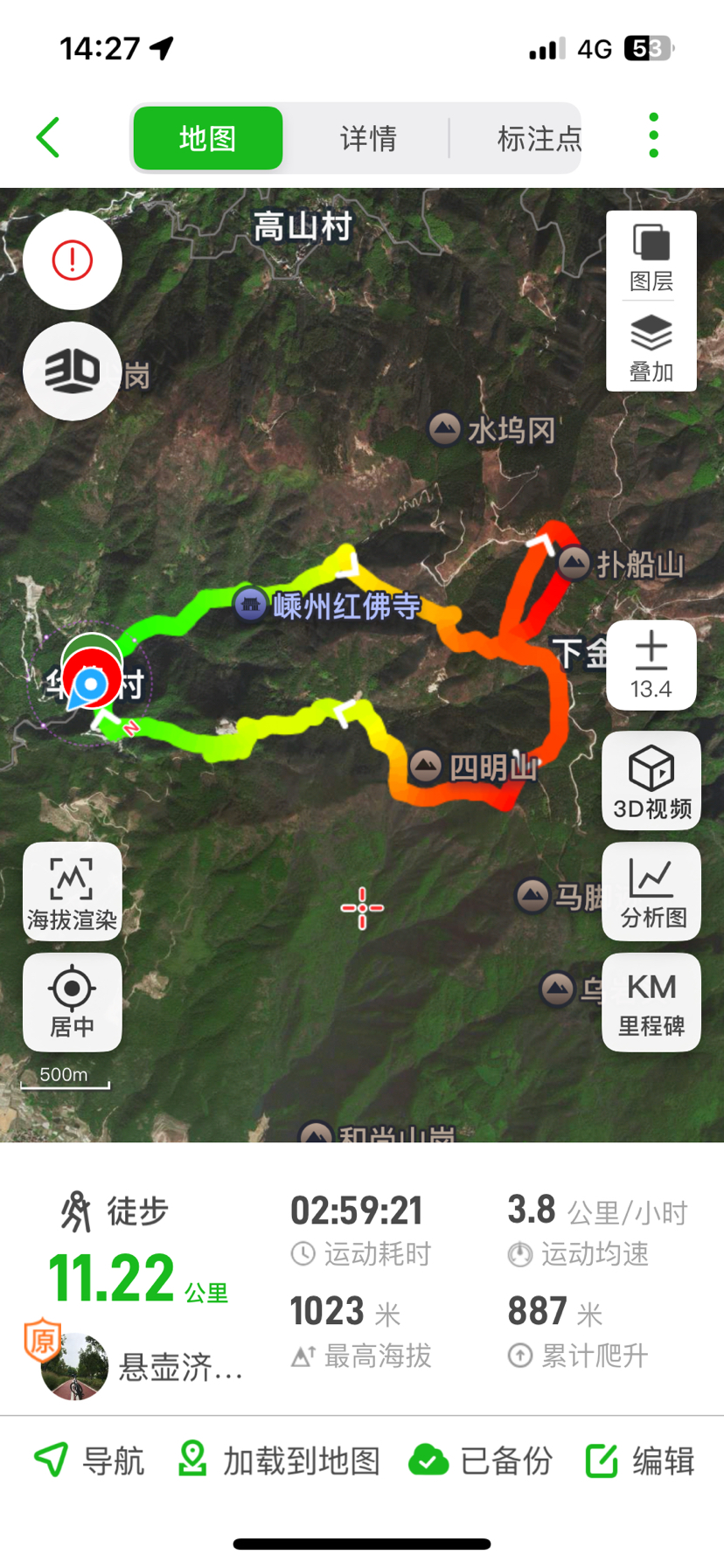Go back using the green arrow
Screen dimensions: 724x1568
(49, 138)
